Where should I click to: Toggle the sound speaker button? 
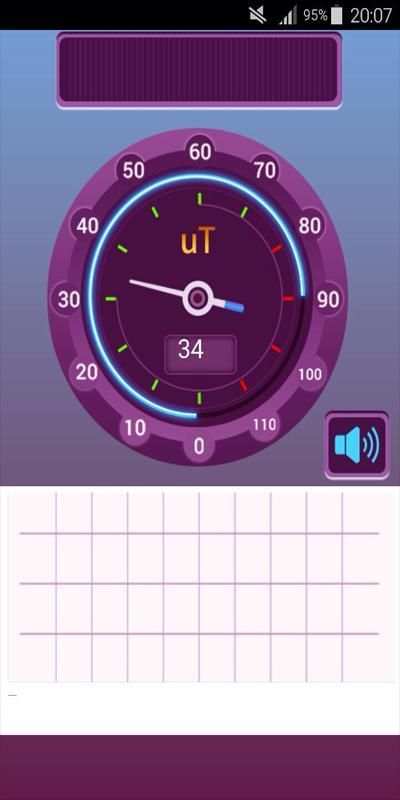357,445
